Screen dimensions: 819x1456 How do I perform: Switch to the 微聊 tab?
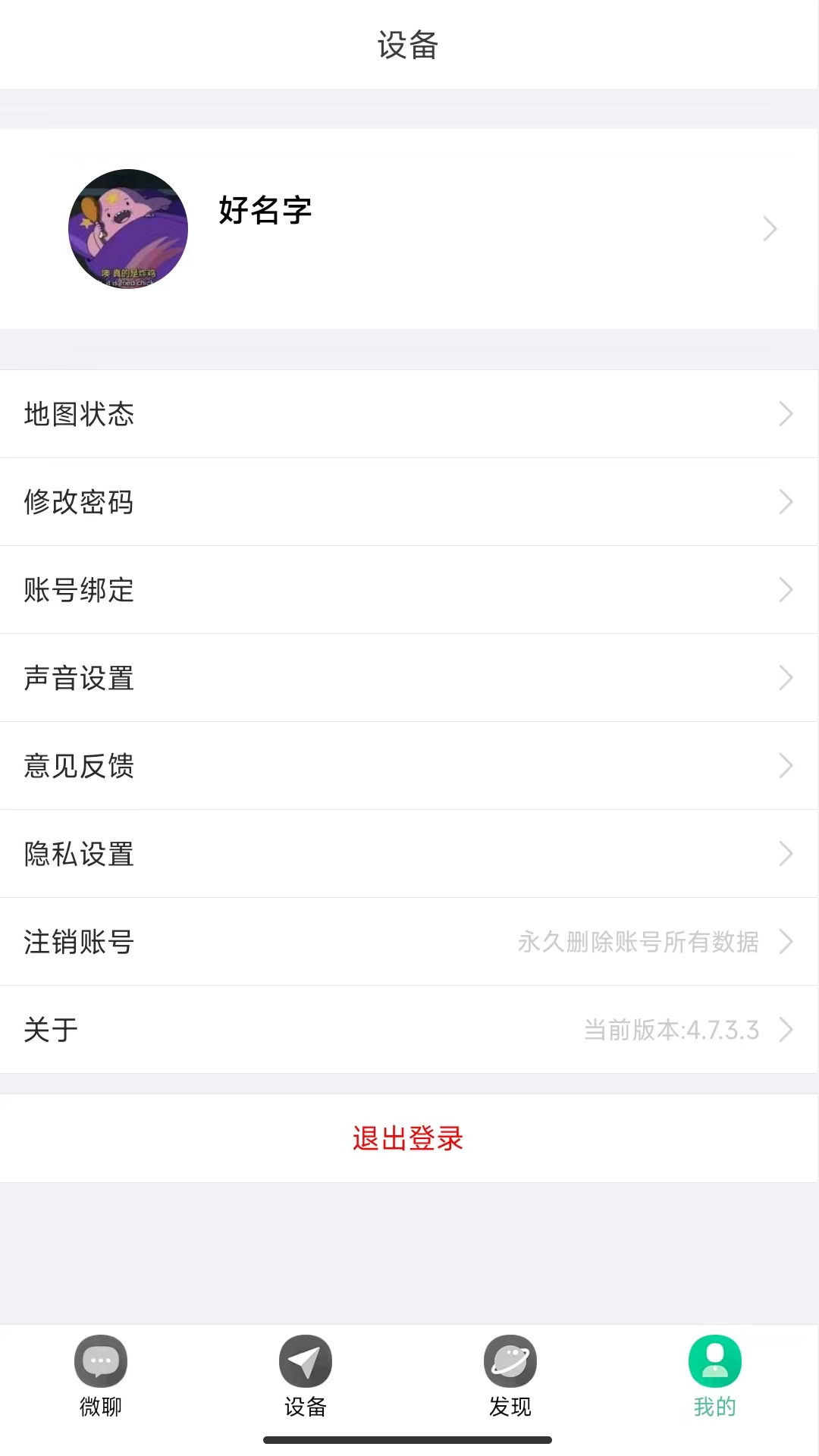101,1376
